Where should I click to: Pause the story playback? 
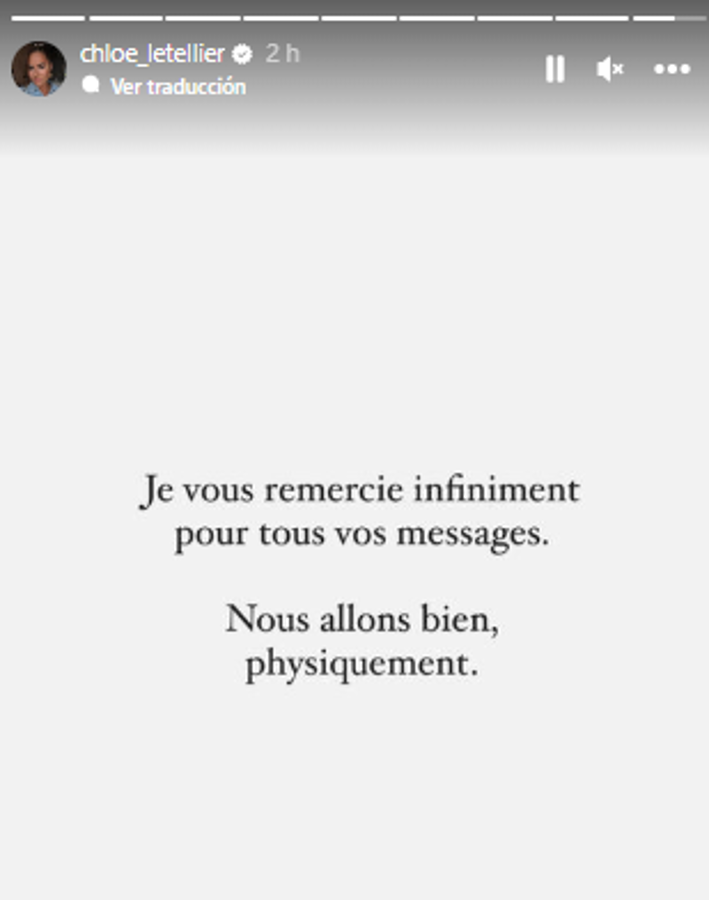(554, 69)
